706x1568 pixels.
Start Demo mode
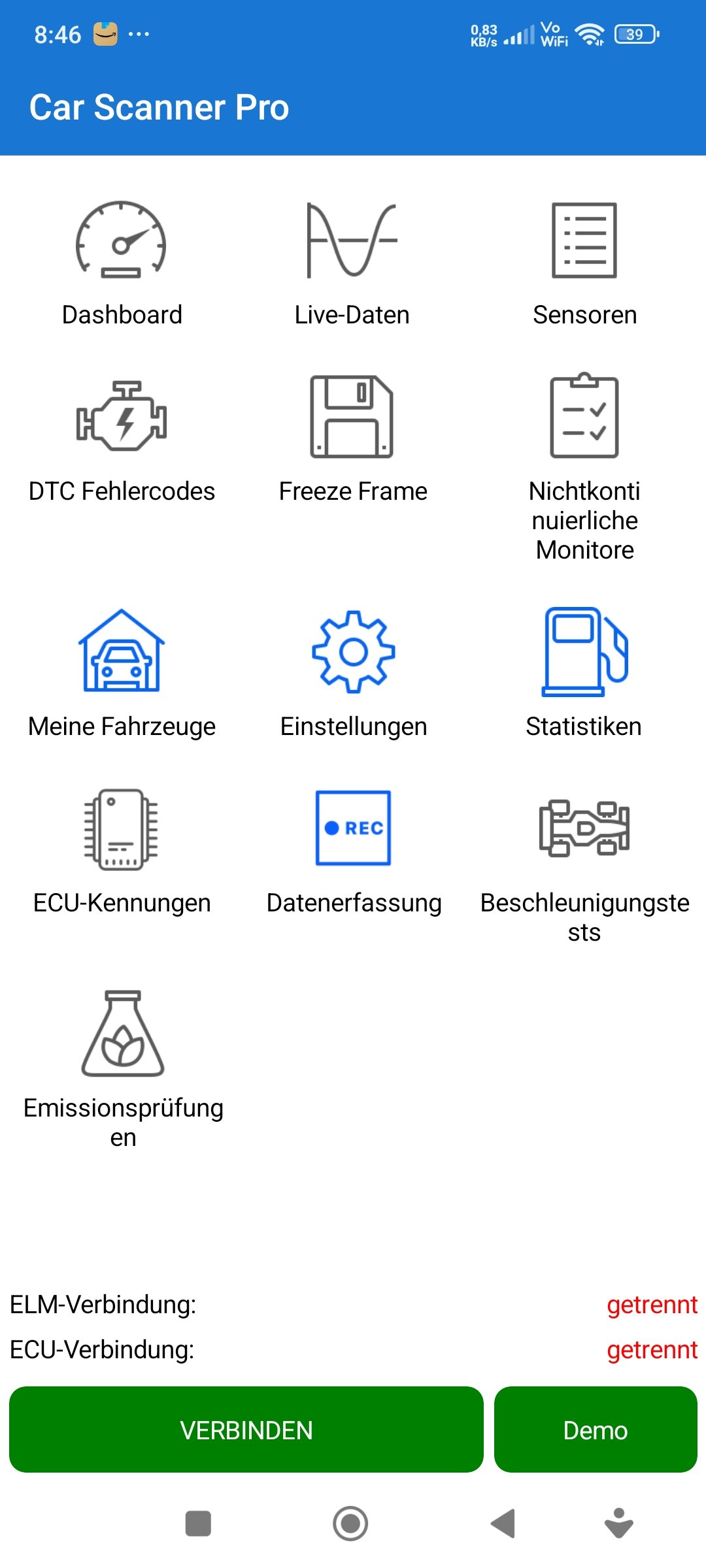(596, 1429)
